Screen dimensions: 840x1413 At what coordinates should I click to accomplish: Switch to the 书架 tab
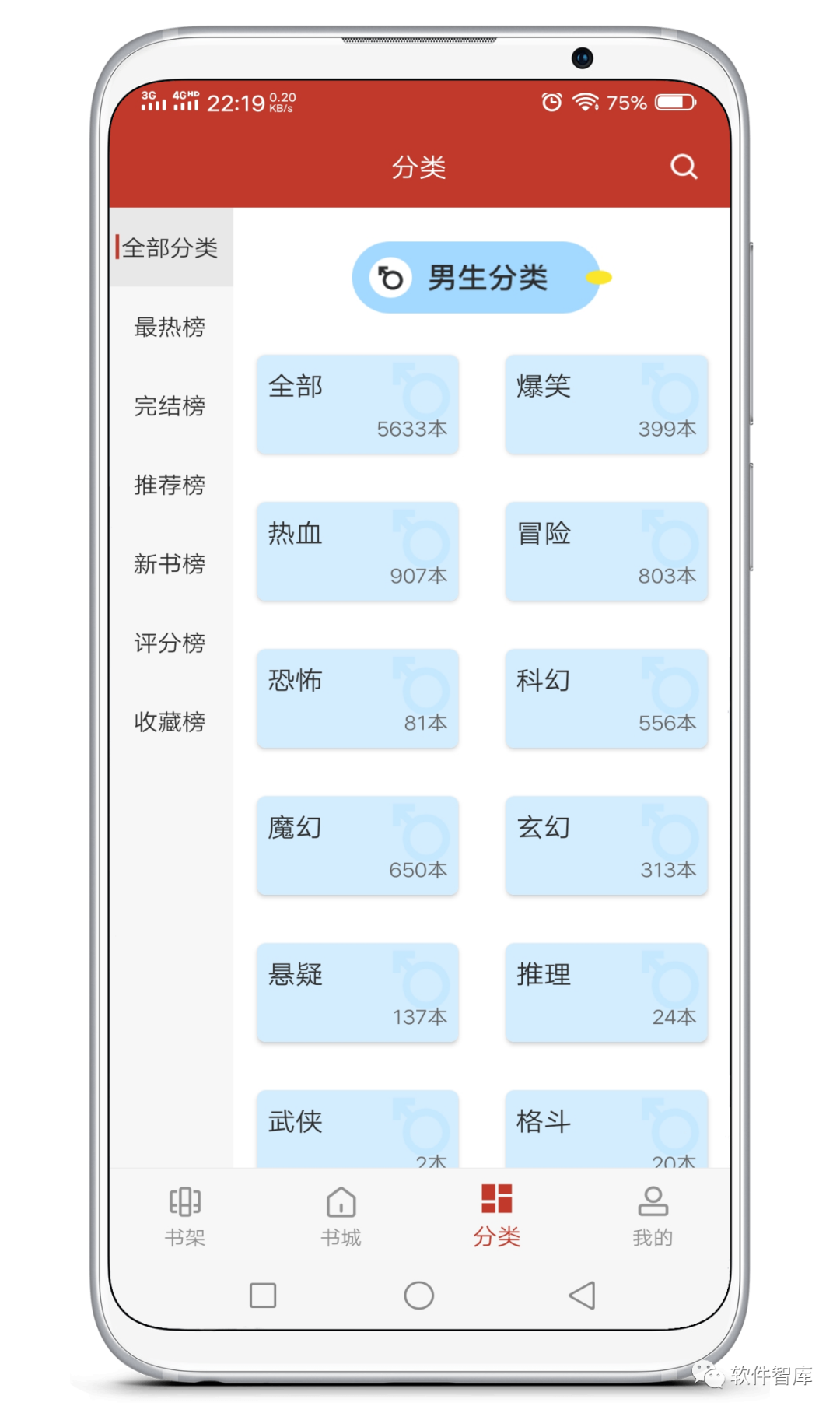185,1215
